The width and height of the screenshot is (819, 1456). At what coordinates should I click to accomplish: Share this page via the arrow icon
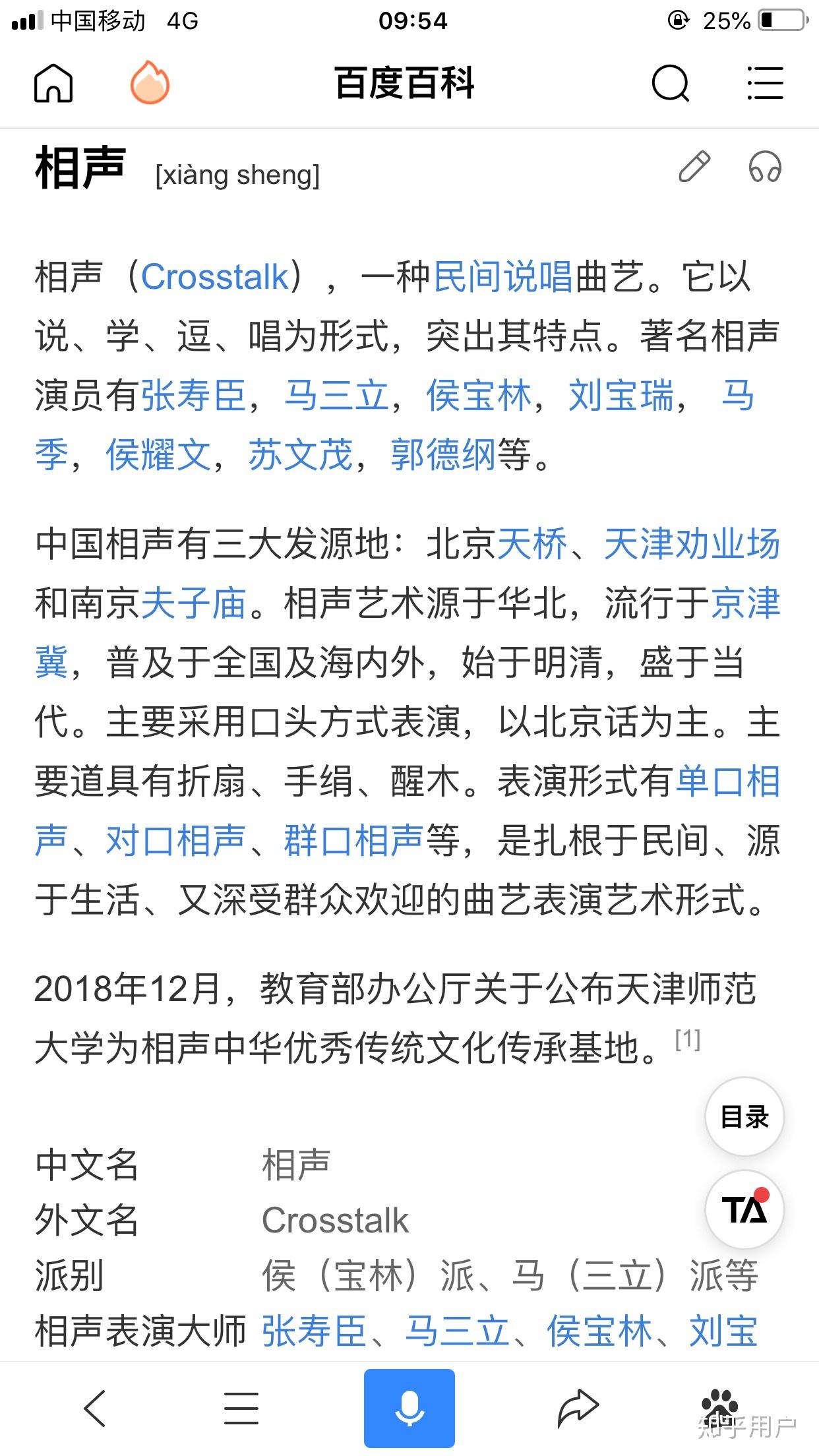click(578, 1409)
